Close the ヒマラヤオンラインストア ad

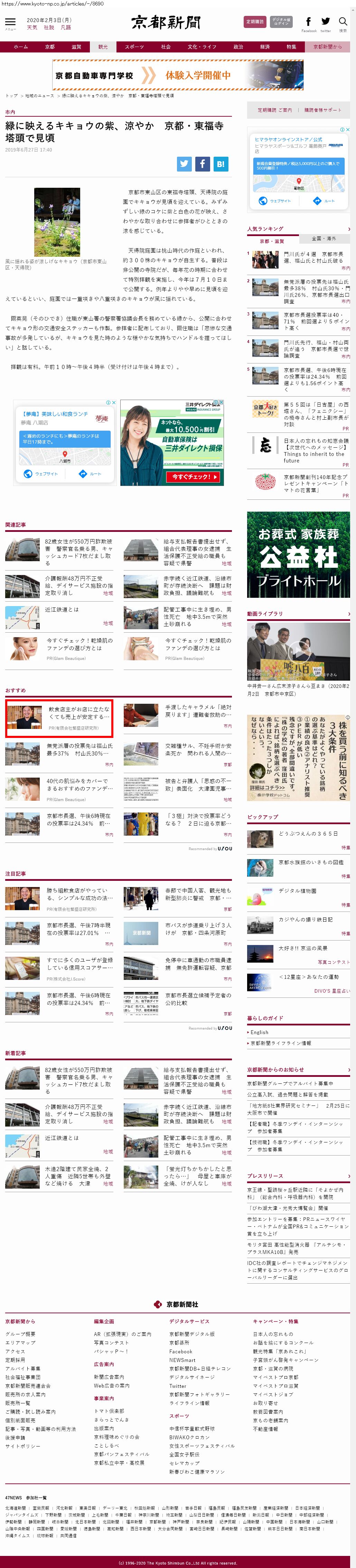(x=348, y=130)
